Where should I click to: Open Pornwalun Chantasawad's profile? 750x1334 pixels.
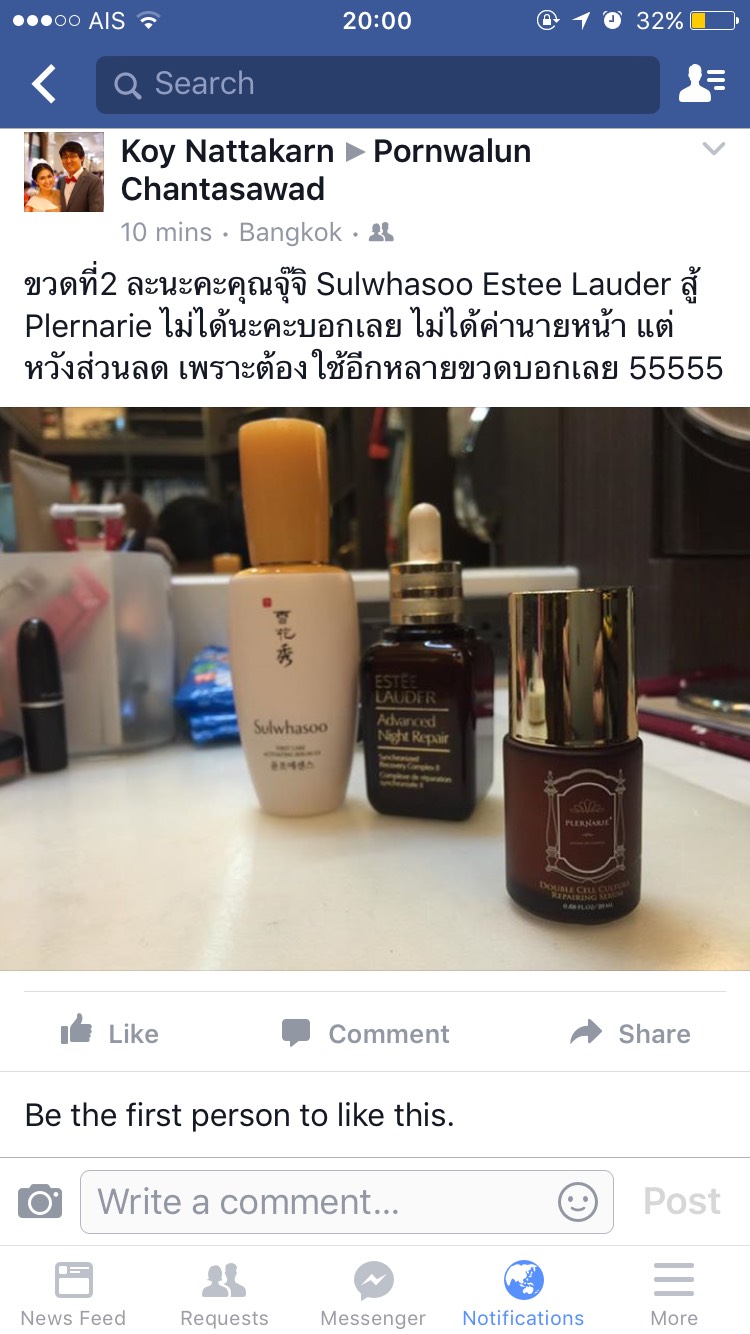[x=326, y=170]
